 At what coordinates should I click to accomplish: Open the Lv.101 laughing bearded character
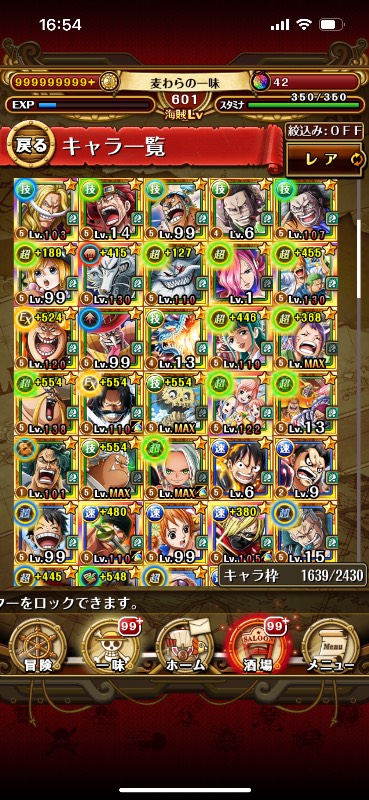[x=46, y=468]
